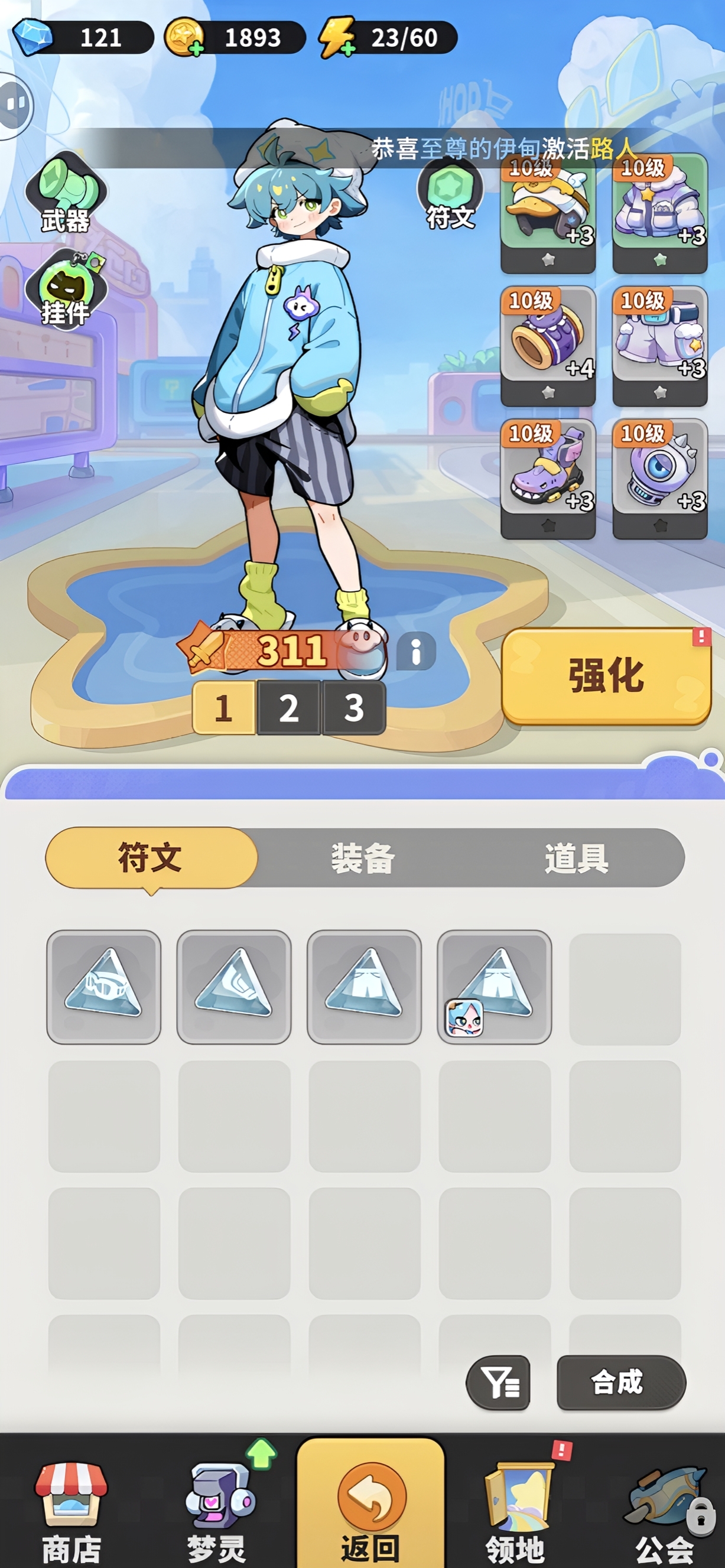725x1568 pixels.
Task: Open the inventory filter button
Action: pyautogui.click(x=498, y=1382)
